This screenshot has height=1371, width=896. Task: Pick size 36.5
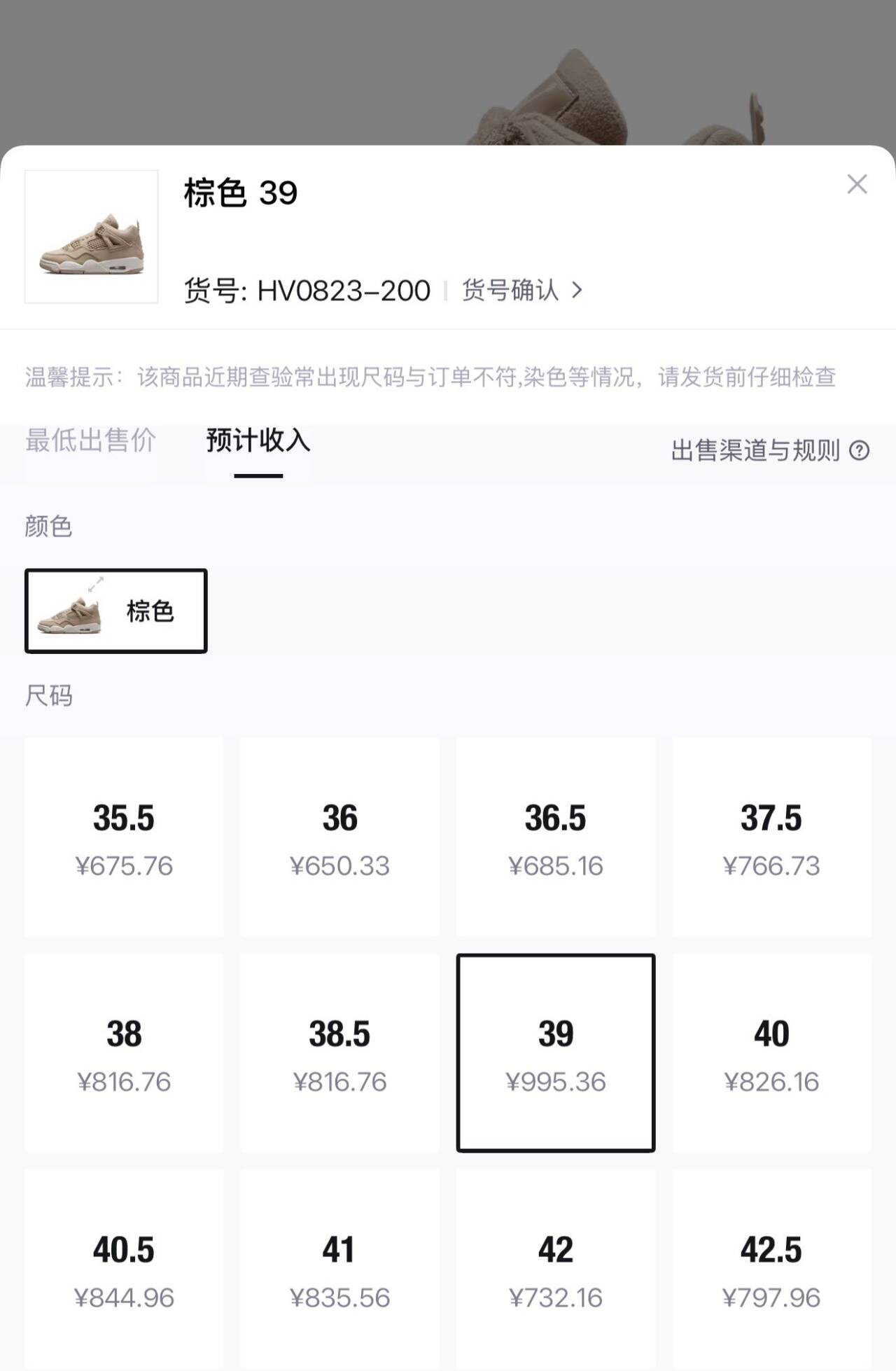(556, 837)
